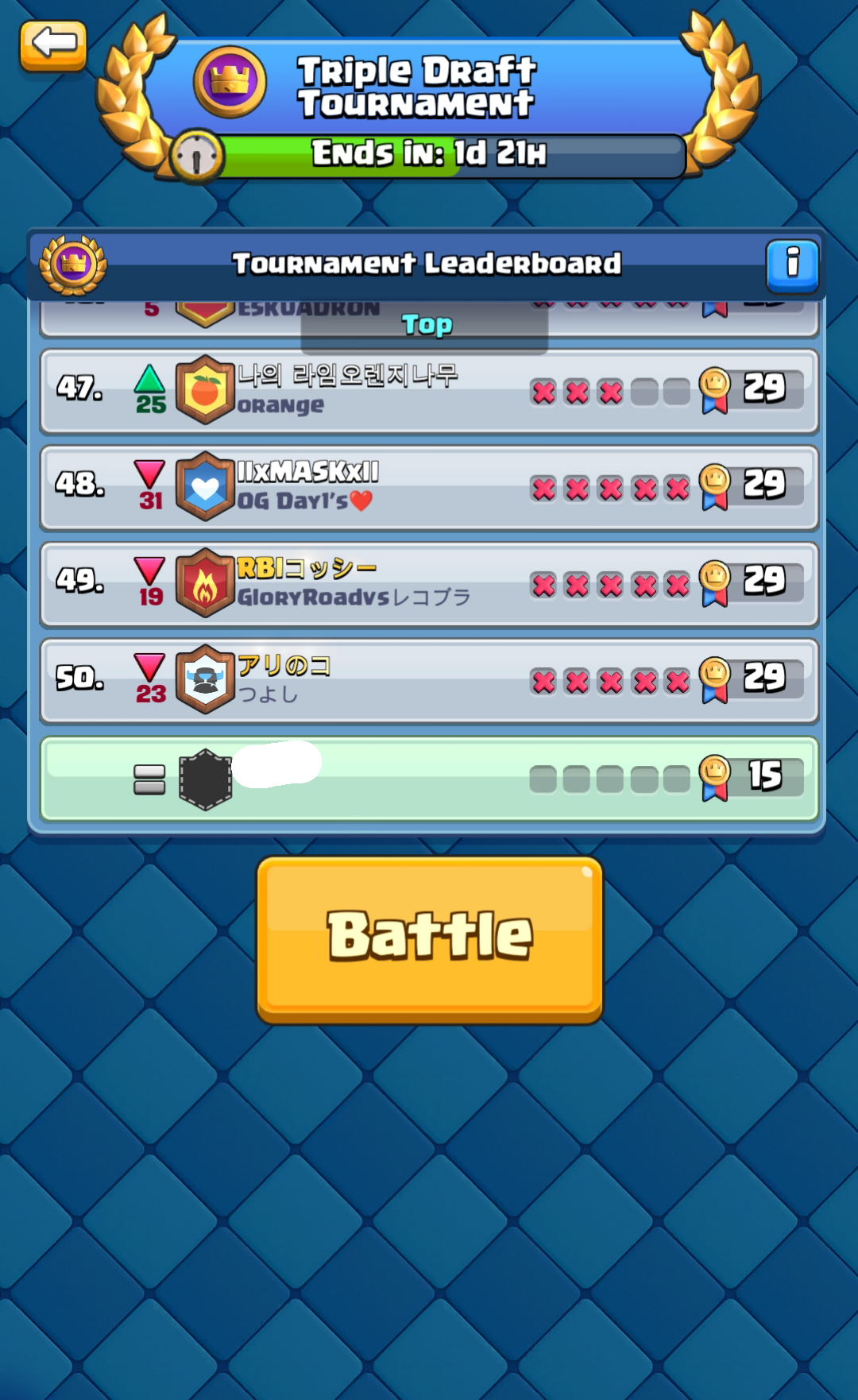Select the flame clan badge of RBIコッシー

205,585
